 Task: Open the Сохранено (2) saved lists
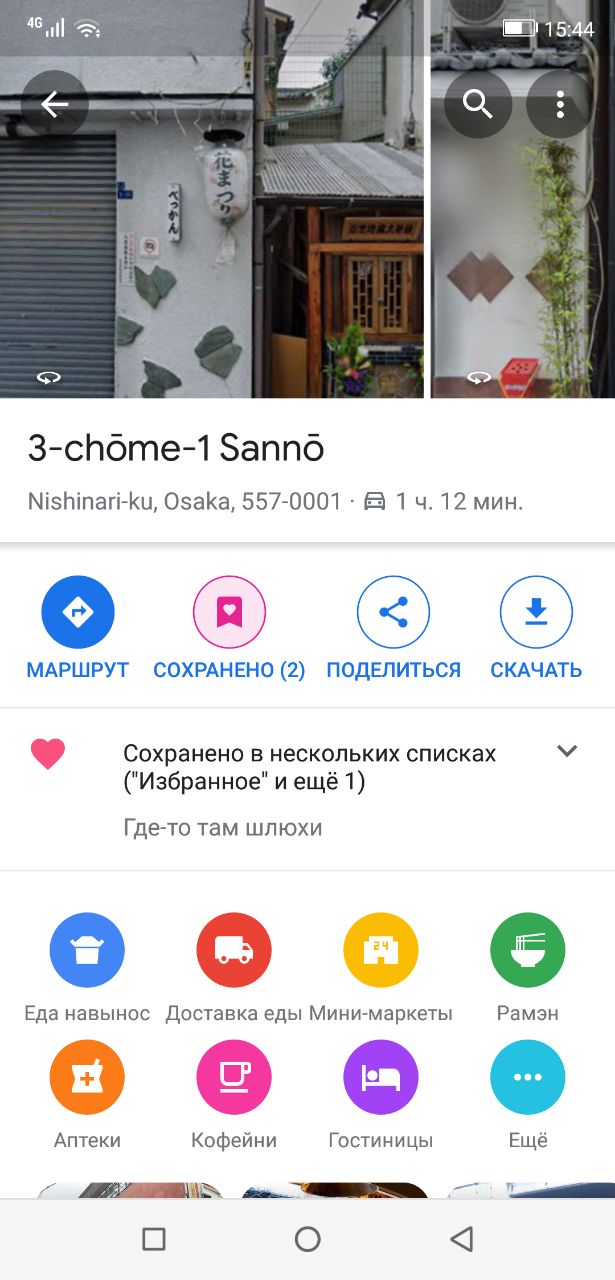pyautogui.click(x=229, y=612)
